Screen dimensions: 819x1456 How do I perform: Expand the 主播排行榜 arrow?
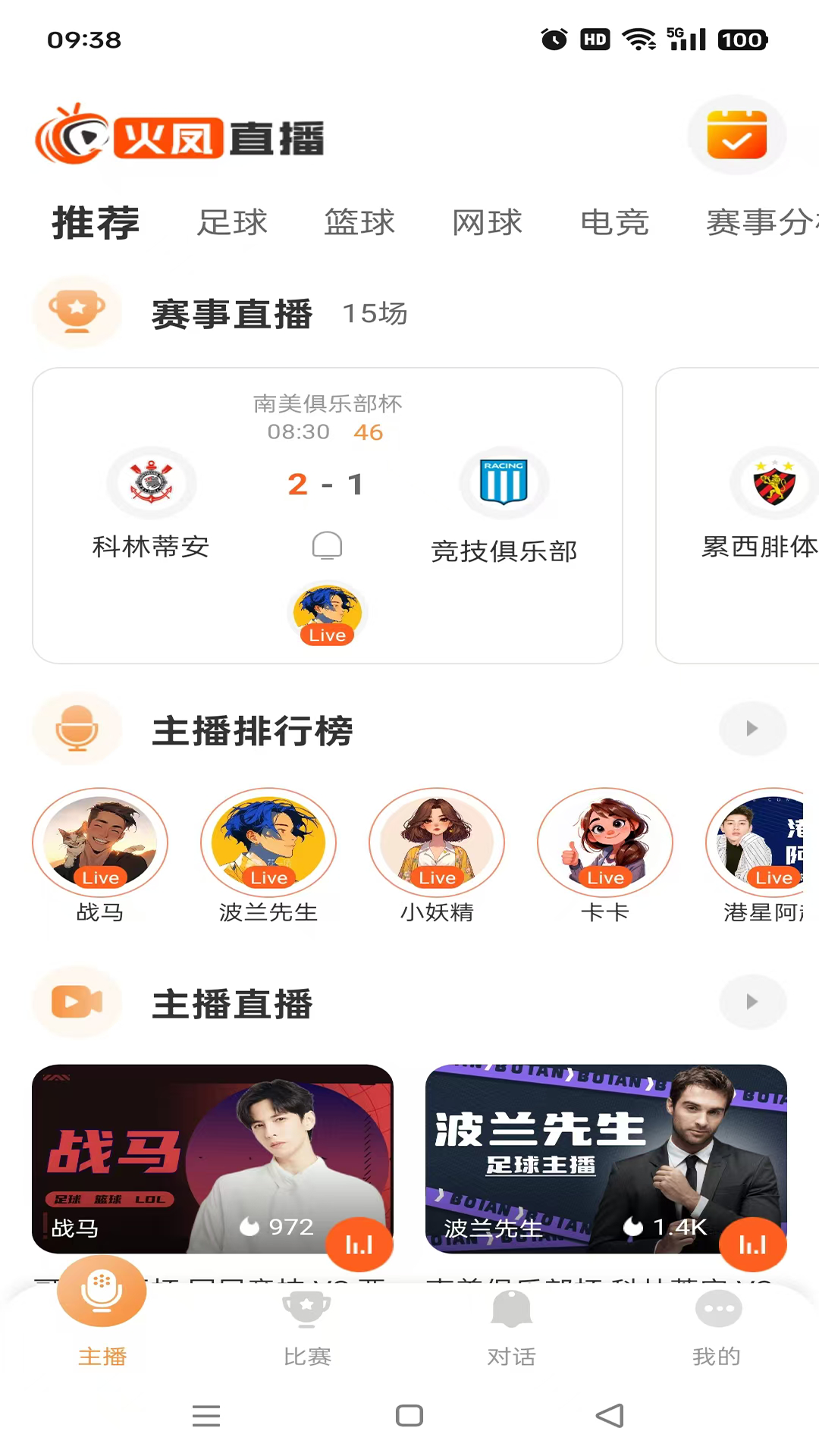(x=752, y=729)
